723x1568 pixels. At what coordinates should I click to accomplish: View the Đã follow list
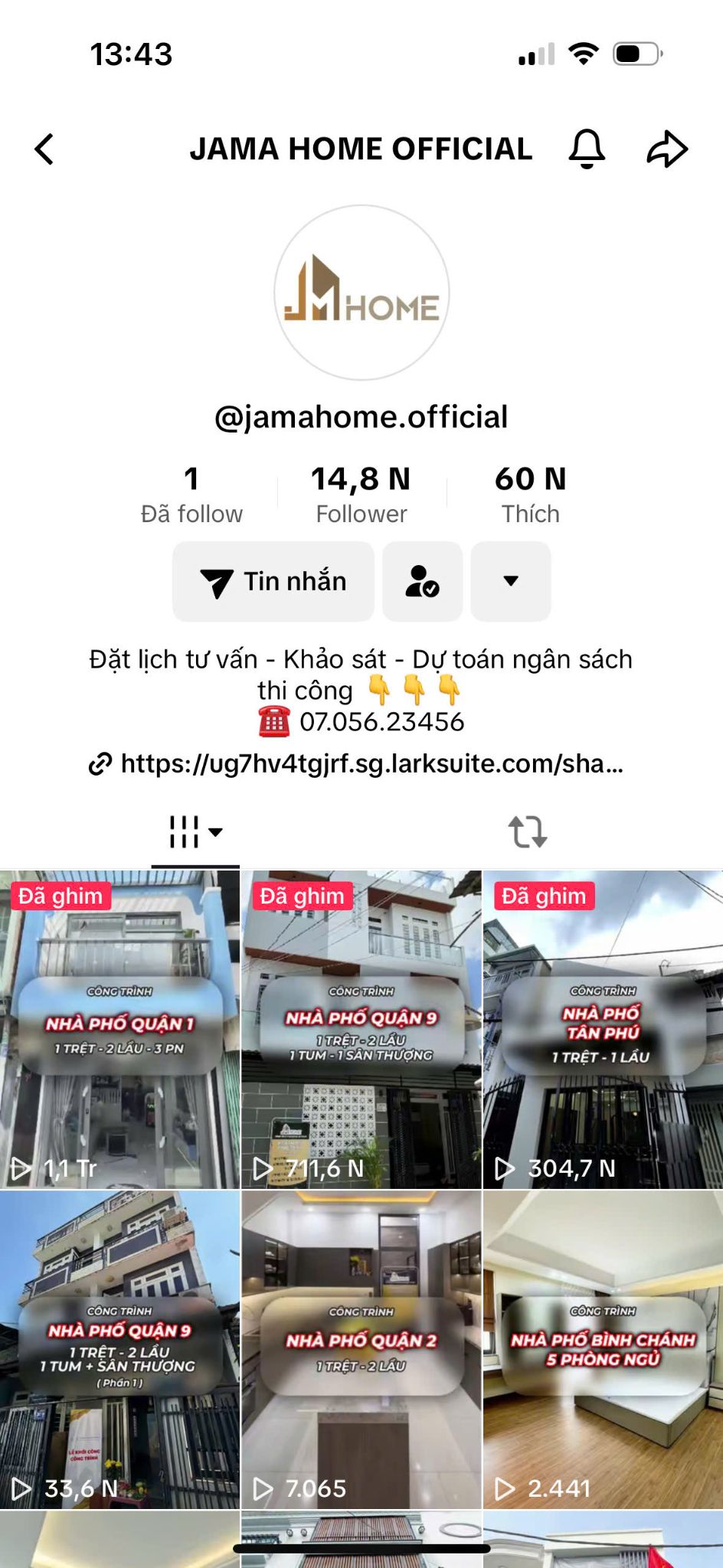(x=191, y=495)
